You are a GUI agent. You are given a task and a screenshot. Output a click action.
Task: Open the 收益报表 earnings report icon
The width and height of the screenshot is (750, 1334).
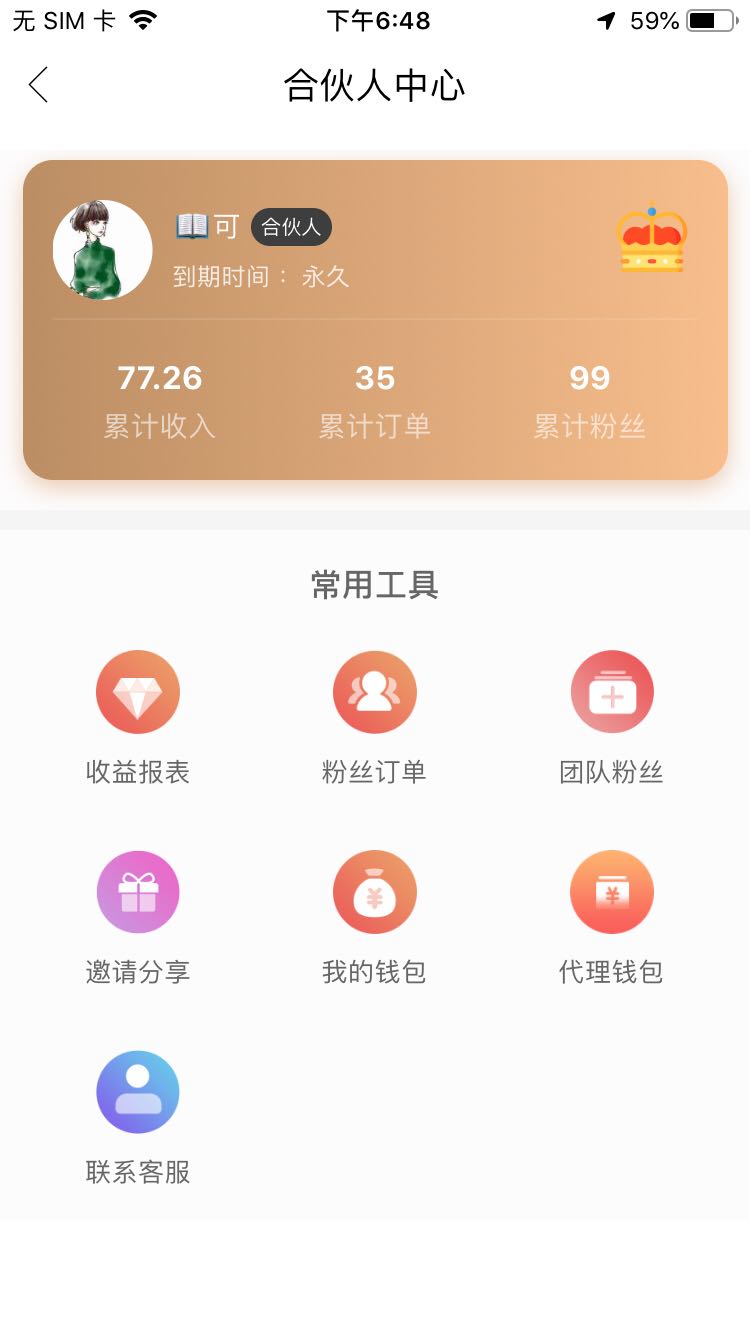[x=137, y=691]
